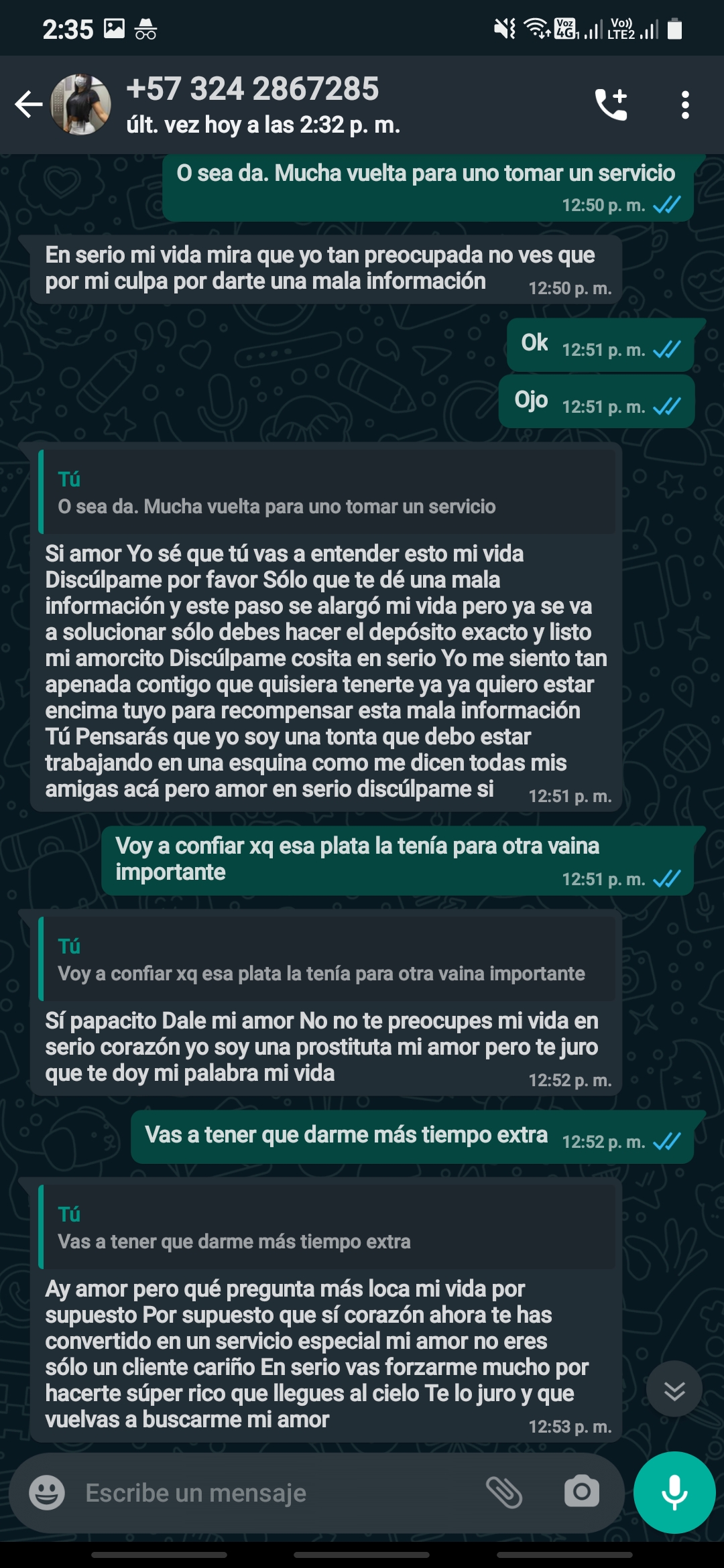Go back to the chat list
This screenshot has height=1568, width=724.
pos(28,105)
